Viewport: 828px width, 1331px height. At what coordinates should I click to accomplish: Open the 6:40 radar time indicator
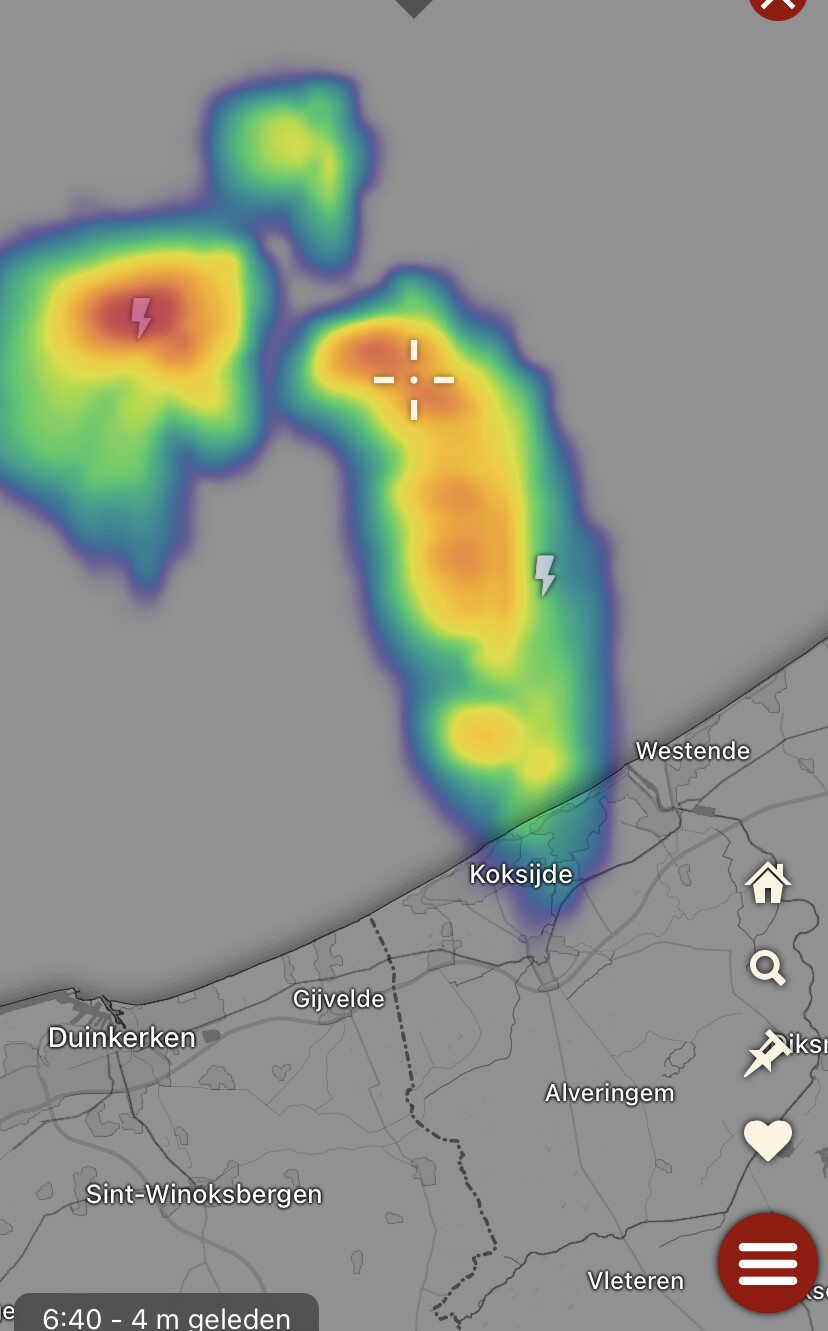166,1315
